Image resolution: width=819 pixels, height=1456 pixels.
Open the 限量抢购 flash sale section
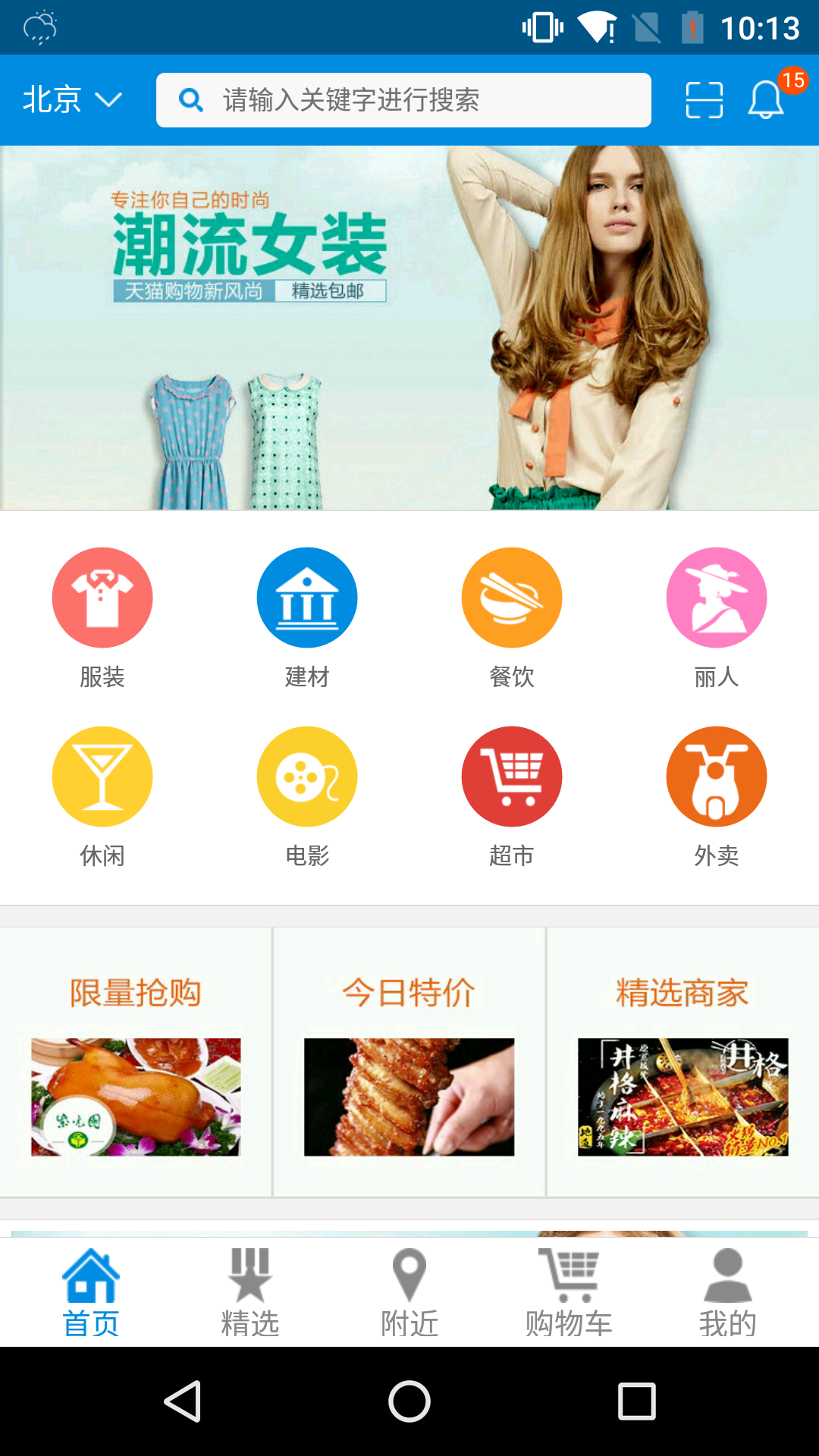click(135, 1062)
